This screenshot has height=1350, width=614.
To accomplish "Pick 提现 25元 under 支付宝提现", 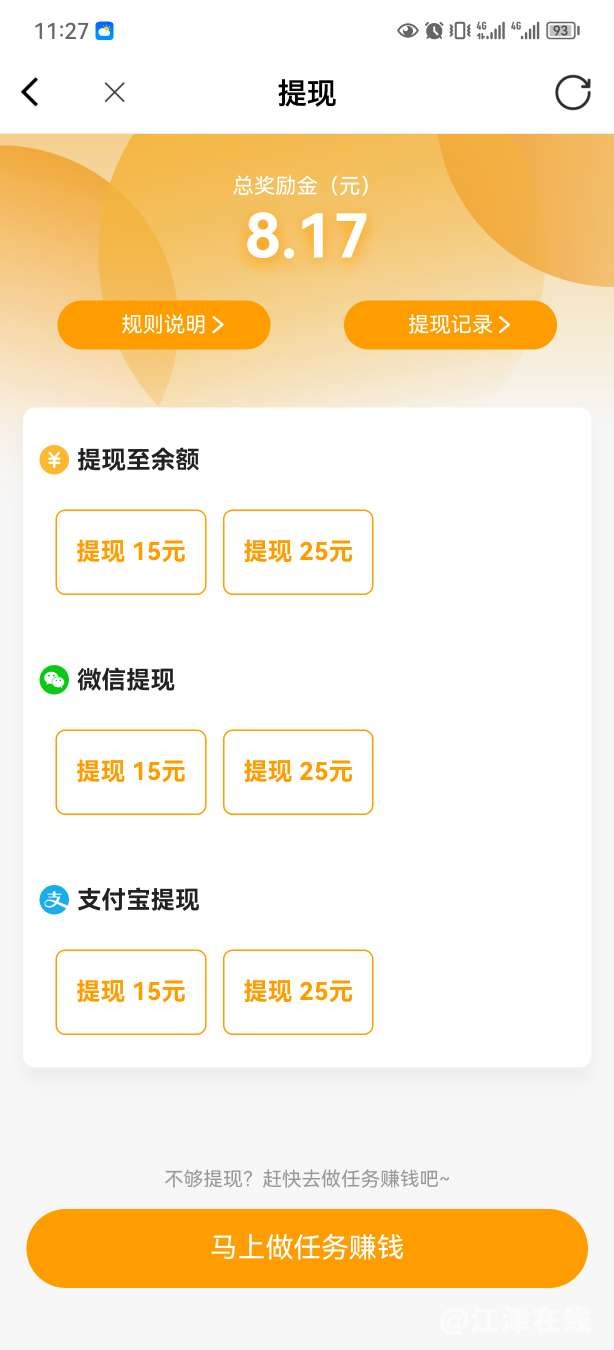I will tap(298, 992).
